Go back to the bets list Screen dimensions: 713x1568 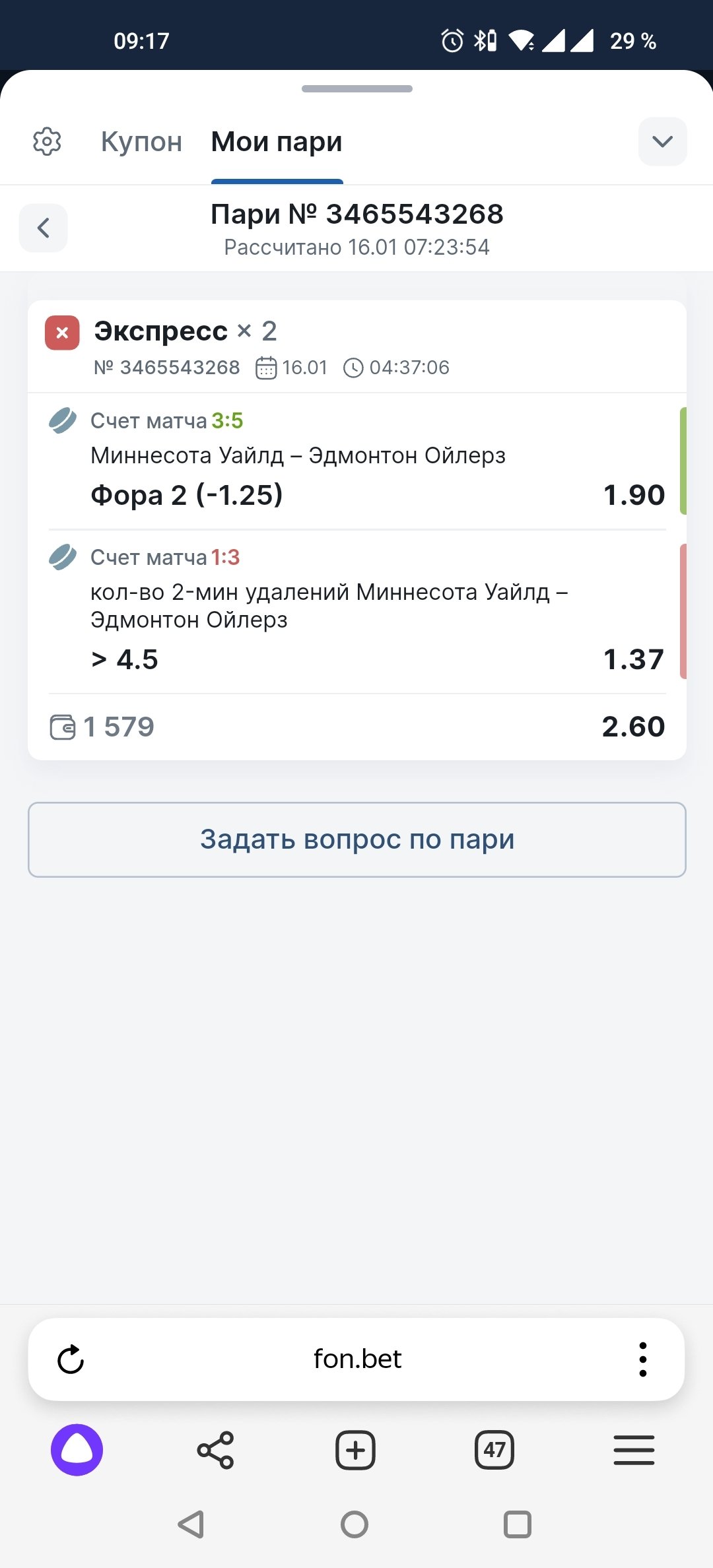(x=44, y=228)
